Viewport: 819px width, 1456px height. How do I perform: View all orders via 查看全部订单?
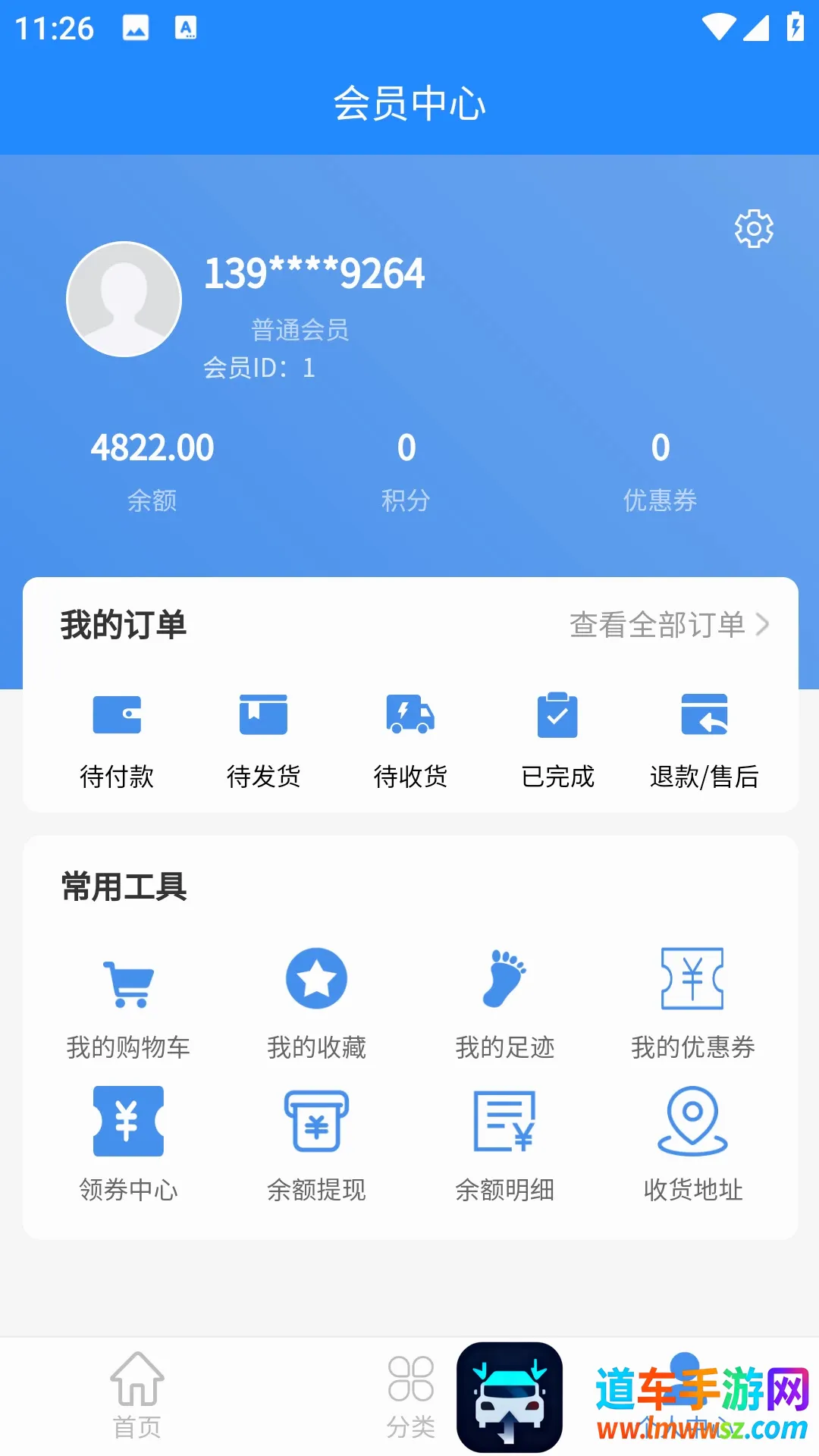670,625
